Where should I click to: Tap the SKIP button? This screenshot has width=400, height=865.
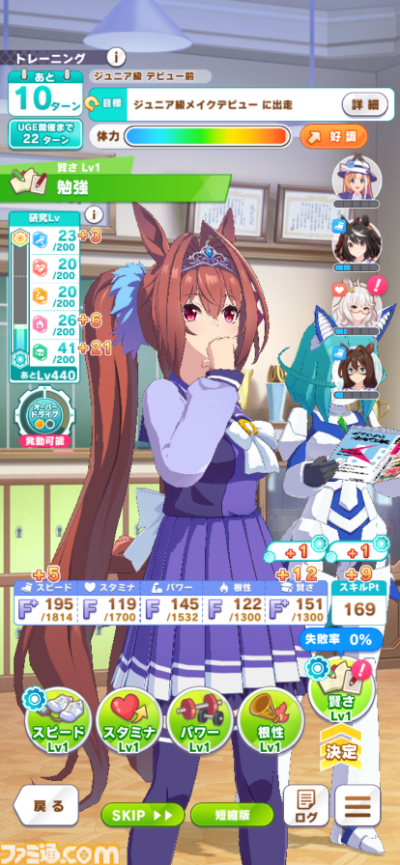pos(143,815)
